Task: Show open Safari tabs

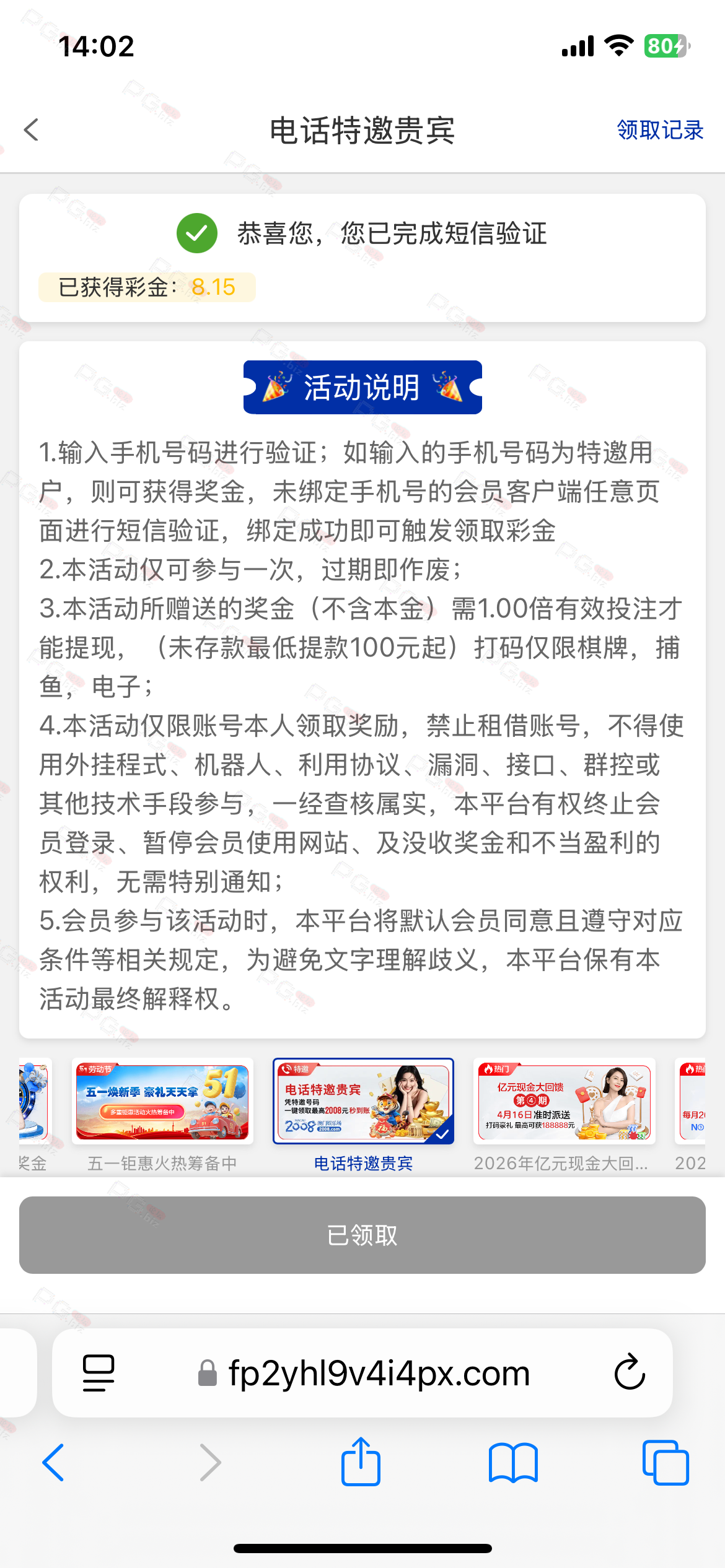Action: coord(666,1463)
